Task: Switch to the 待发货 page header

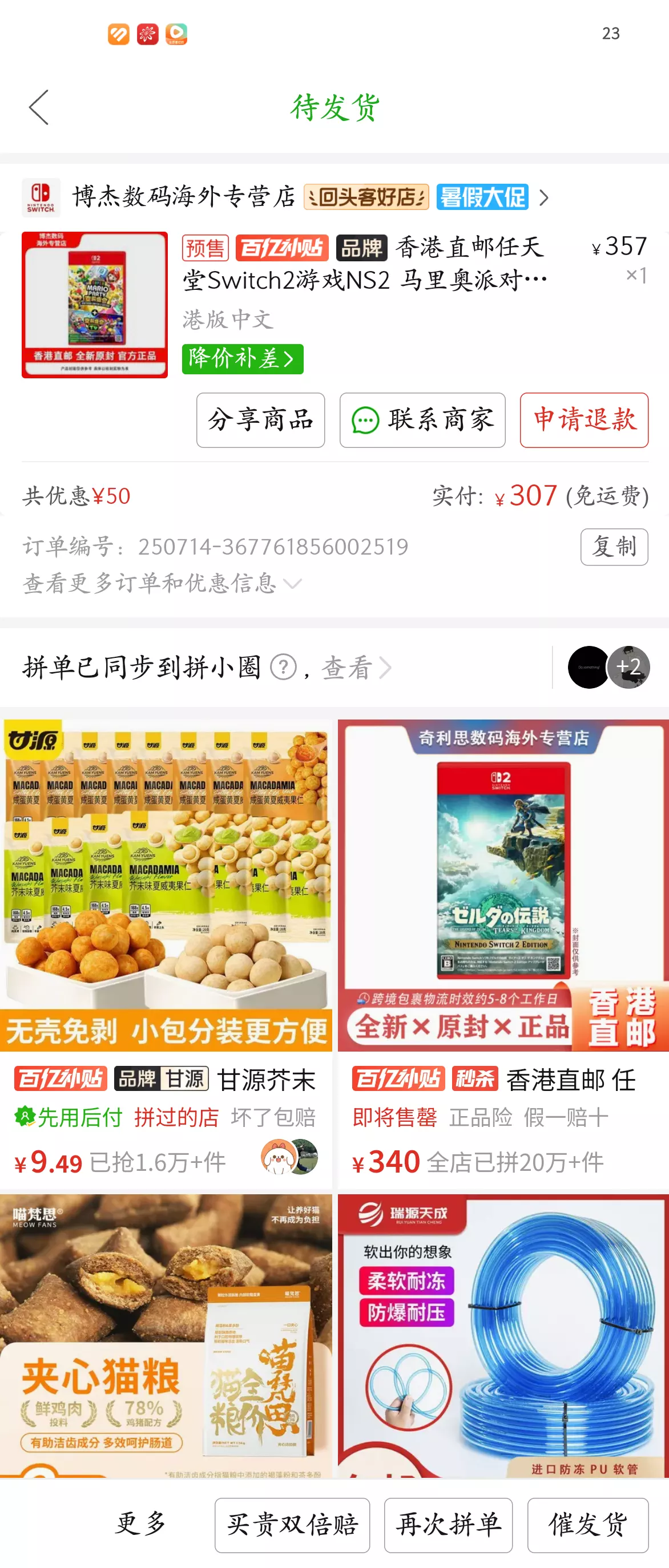Action: click(334, 108)
